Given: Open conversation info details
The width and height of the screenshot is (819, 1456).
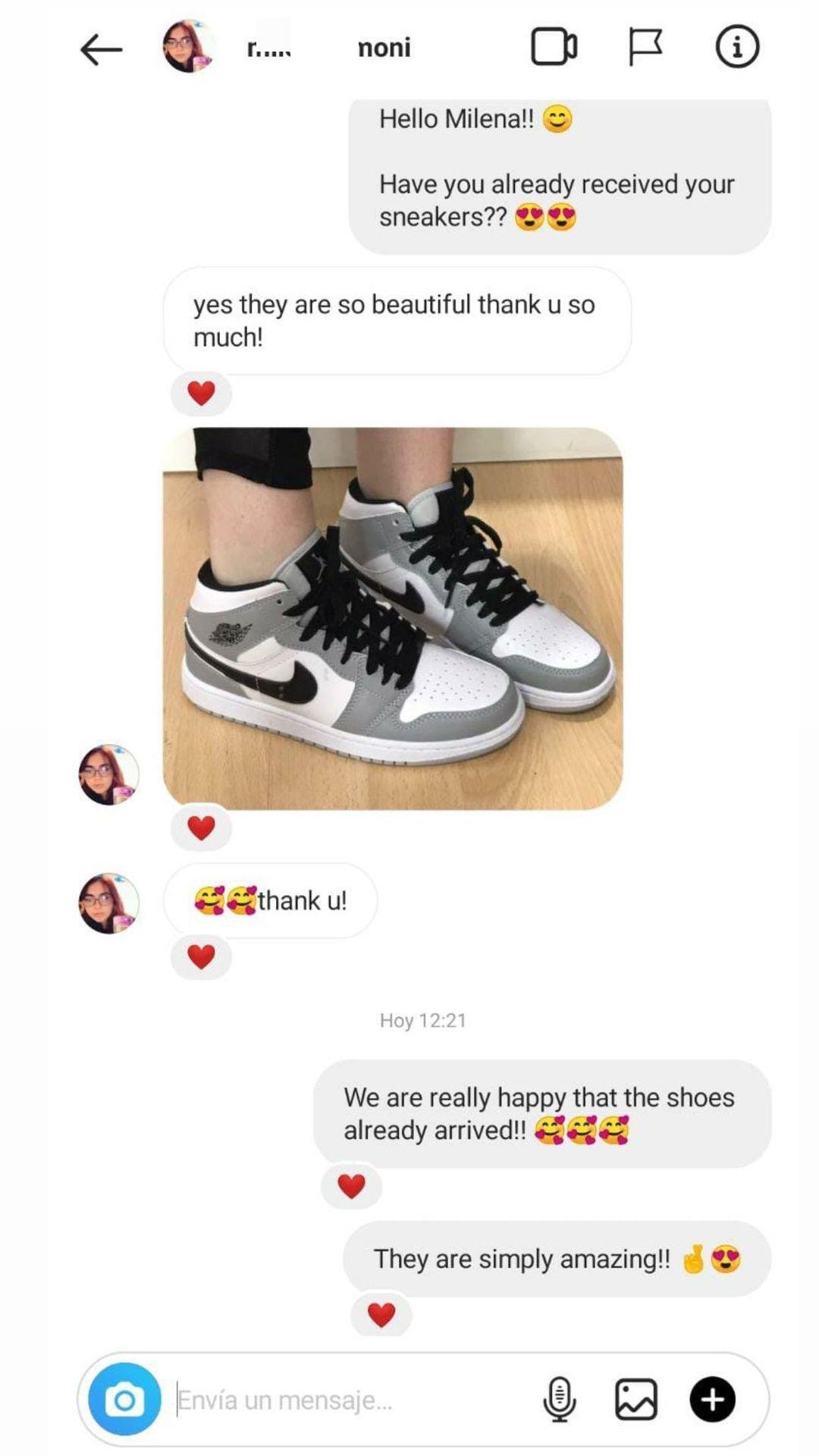Looking at the screenshot, I should [737, 47].
